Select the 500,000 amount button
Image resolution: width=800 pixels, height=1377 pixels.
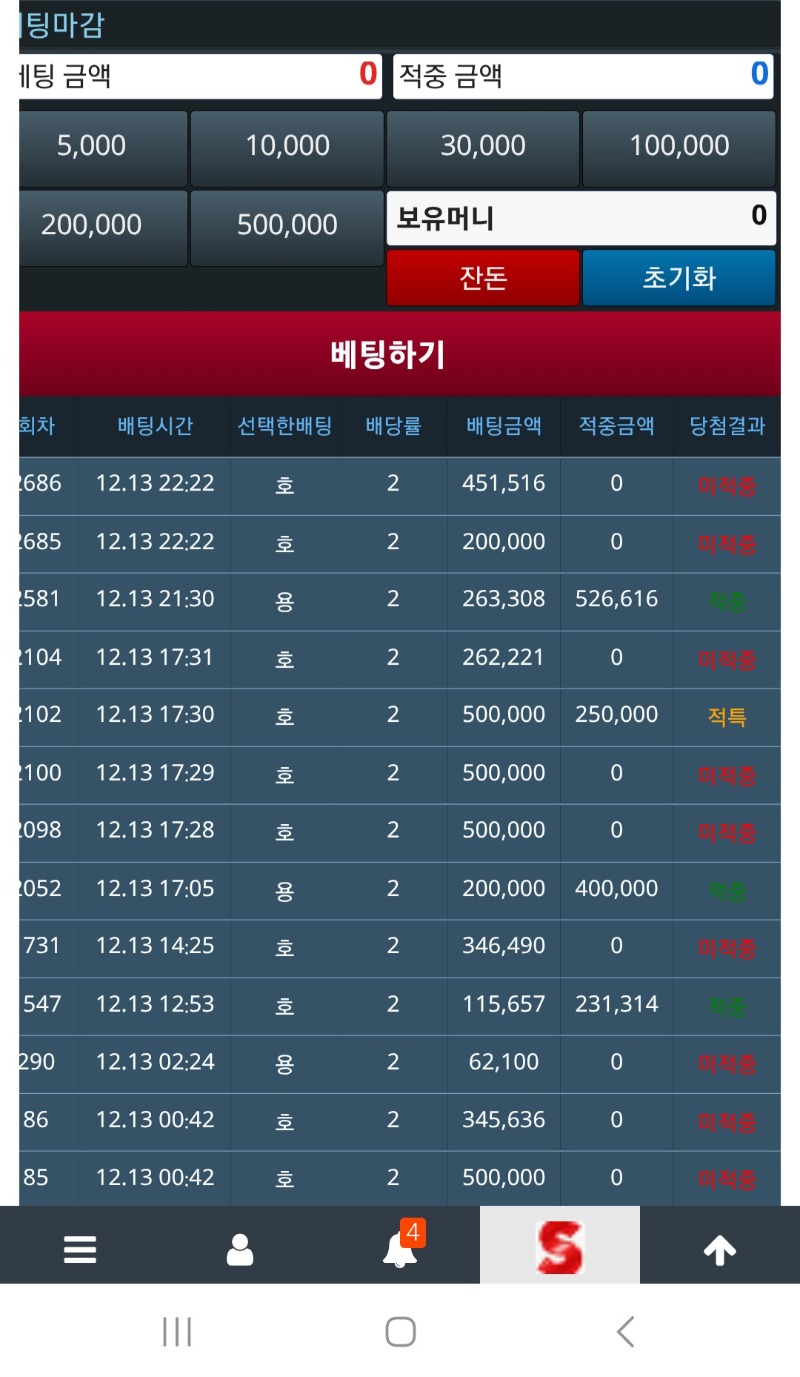[x=287, y=225]
